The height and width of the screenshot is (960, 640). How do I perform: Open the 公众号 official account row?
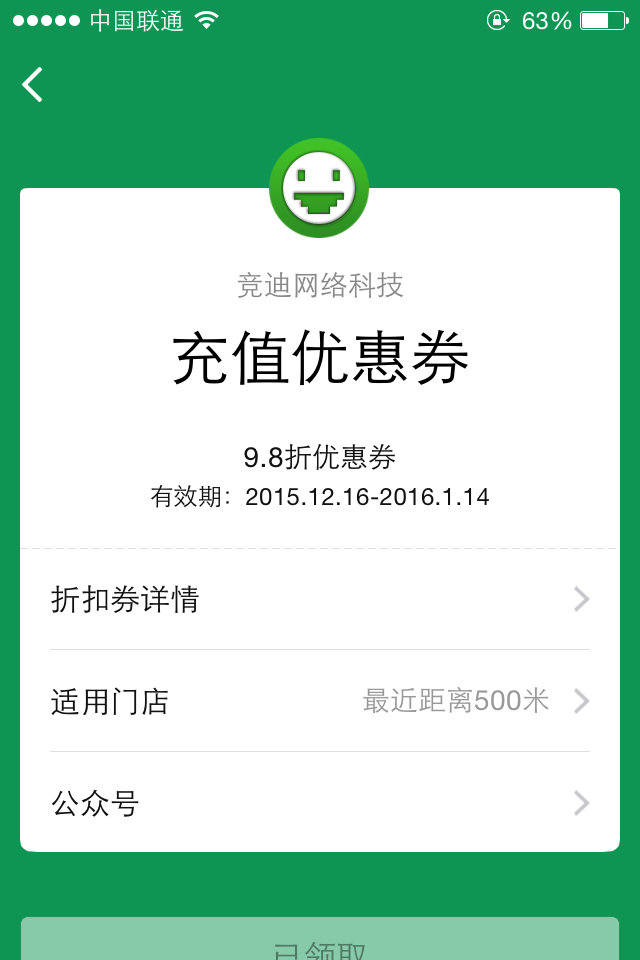pyautogui.click(x=320, y=803)
